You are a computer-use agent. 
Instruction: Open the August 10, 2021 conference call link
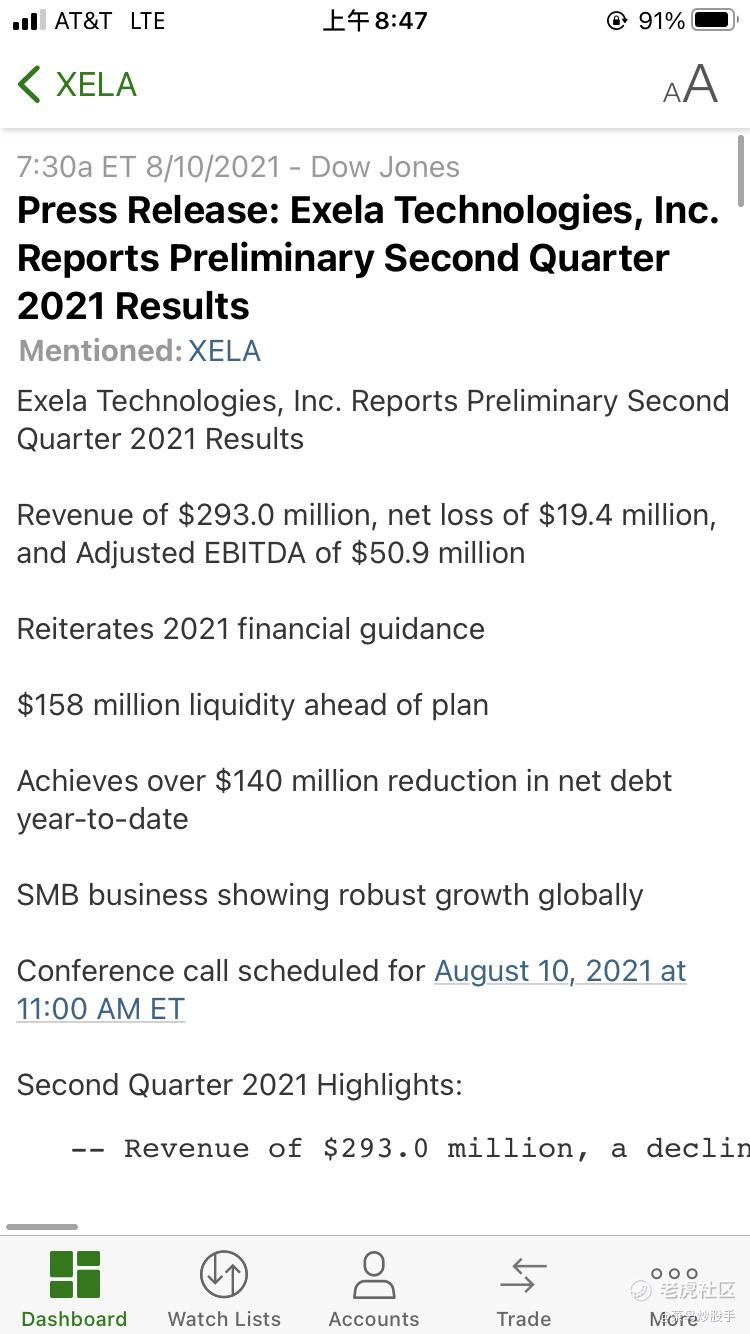coord(352,990)
